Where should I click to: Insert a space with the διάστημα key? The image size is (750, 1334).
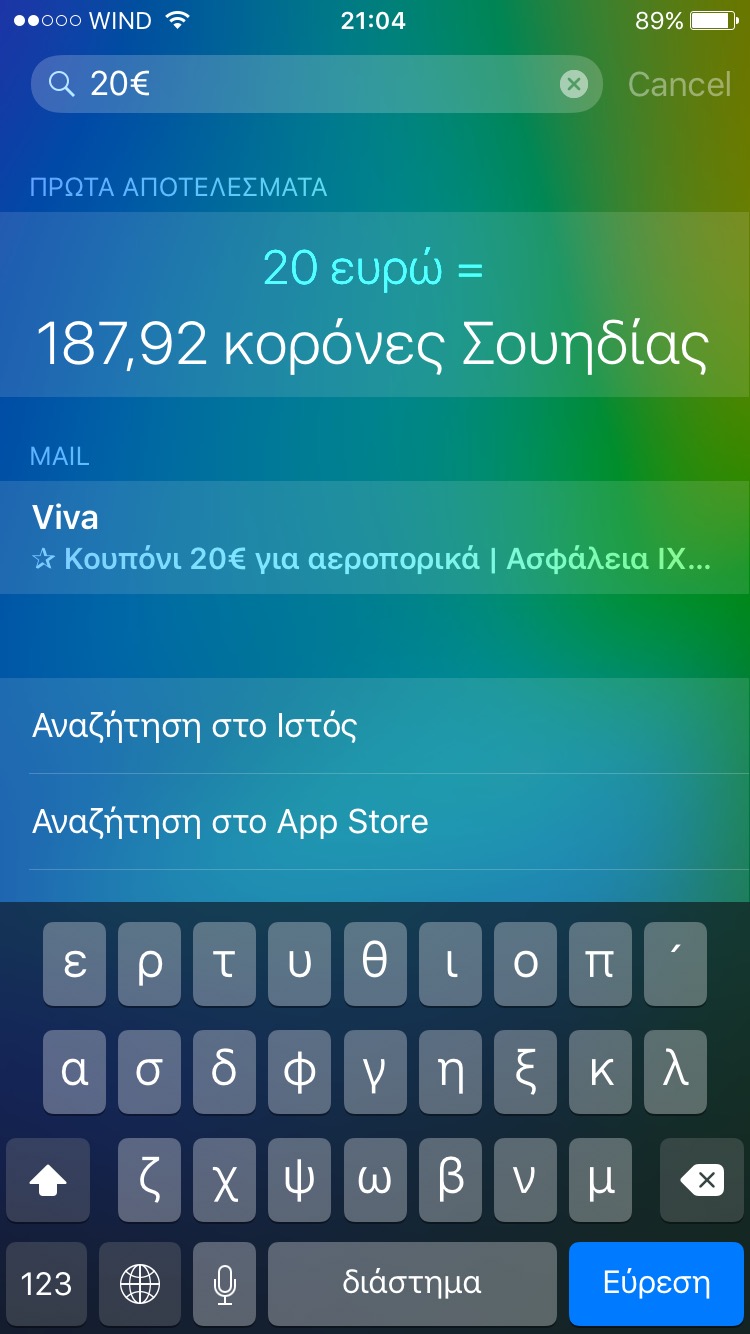pyautogui.click(x=412, y=1283)
